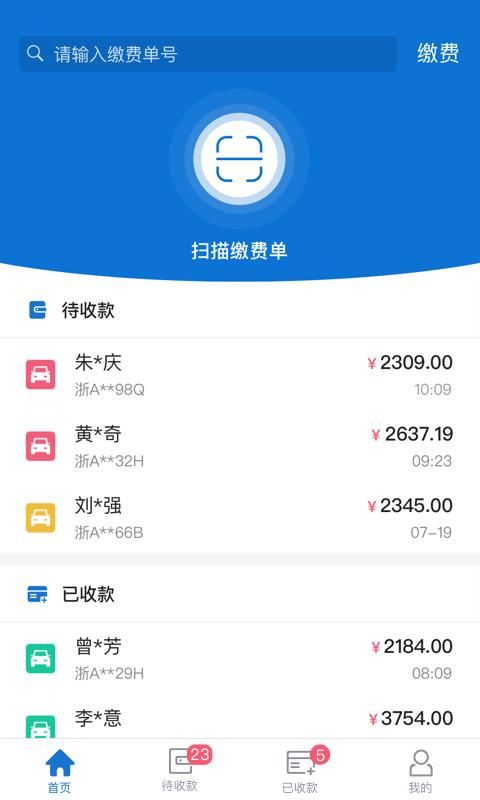Switch to the 待收款 bottom tab
Image resolution: width=480 pixels, height=800 pixels.
tap(180, 770)
